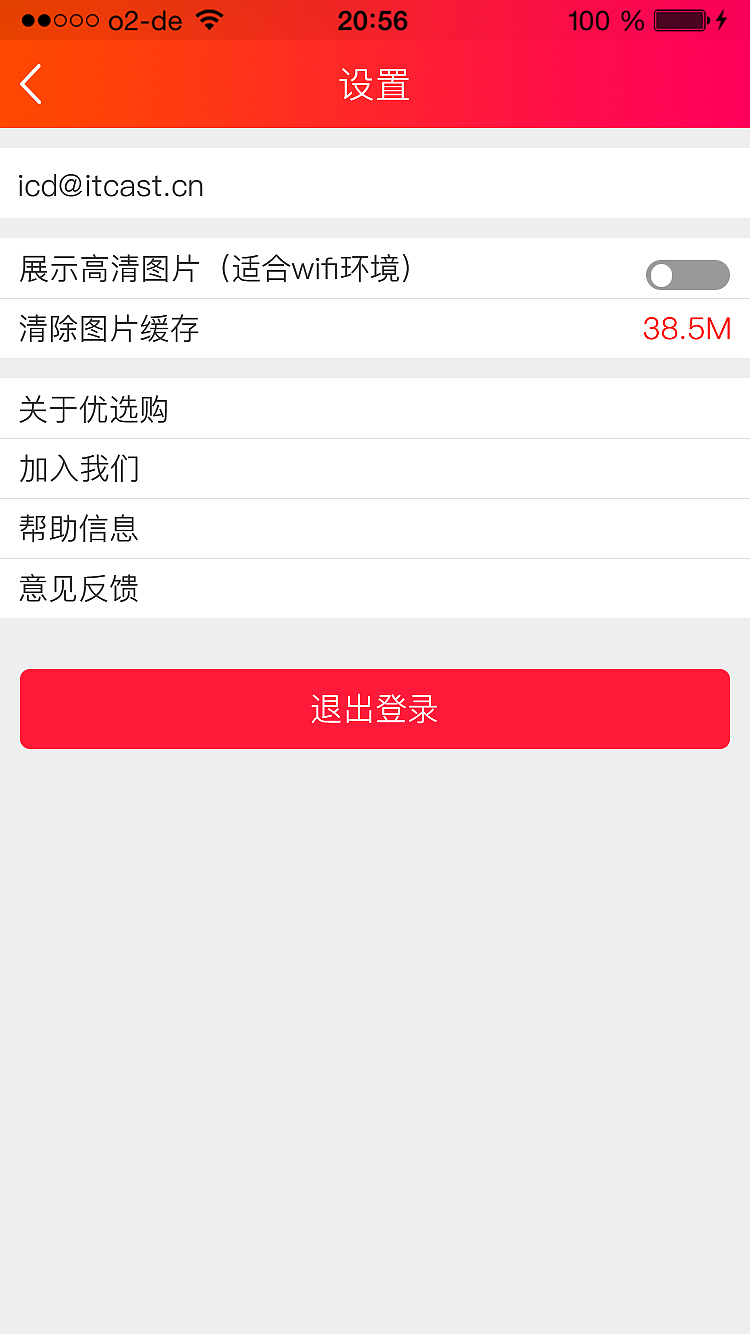Tap the 退出登录 logout button

(x=375, y=709)
